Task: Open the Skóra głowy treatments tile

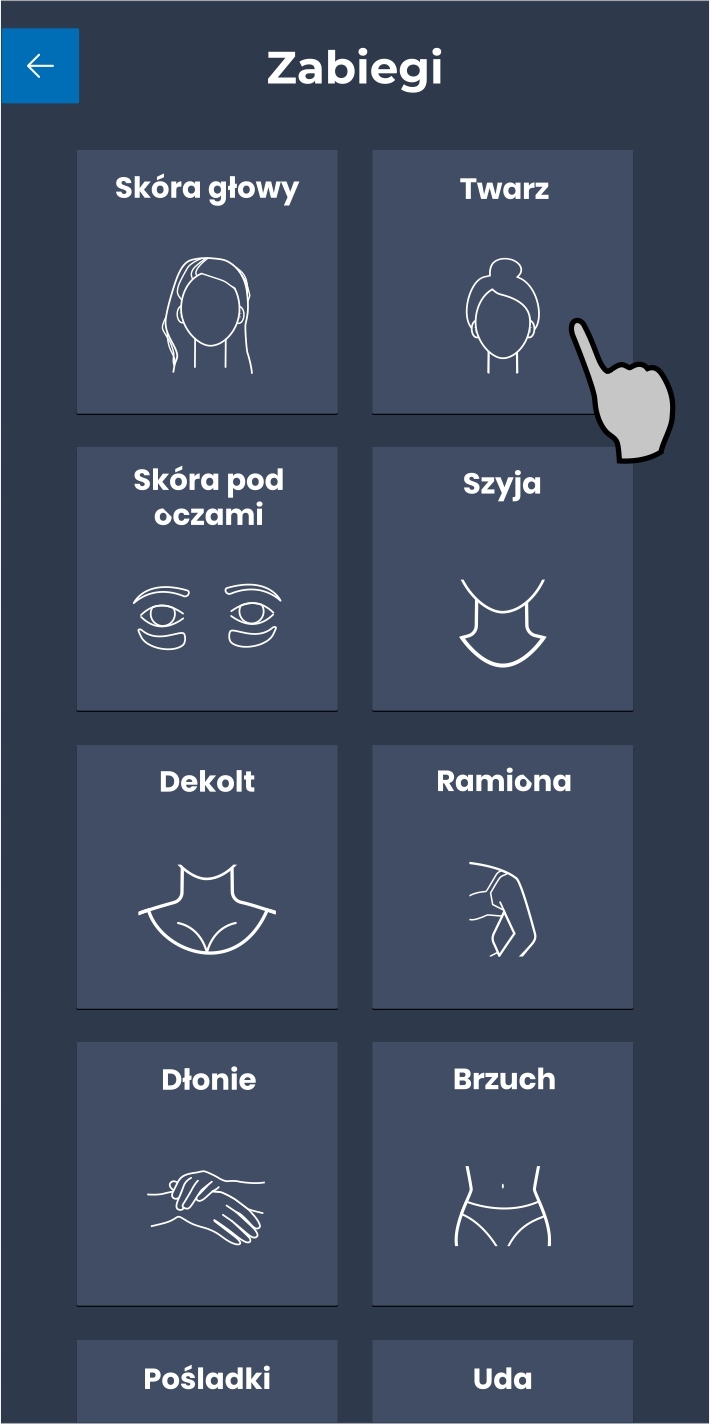Action: (207, 281)
